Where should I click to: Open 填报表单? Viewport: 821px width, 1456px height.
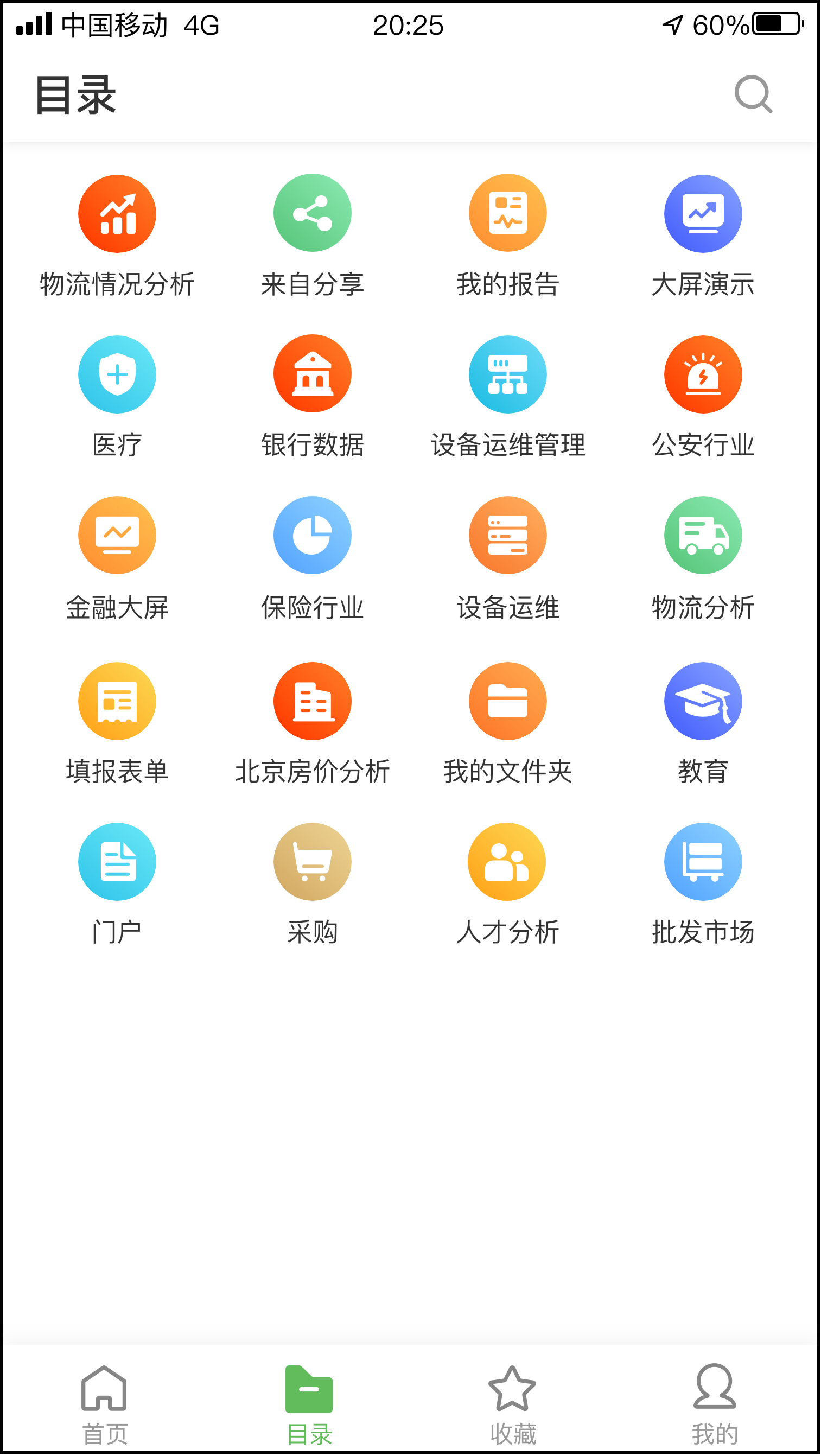[x=117, y=701]
